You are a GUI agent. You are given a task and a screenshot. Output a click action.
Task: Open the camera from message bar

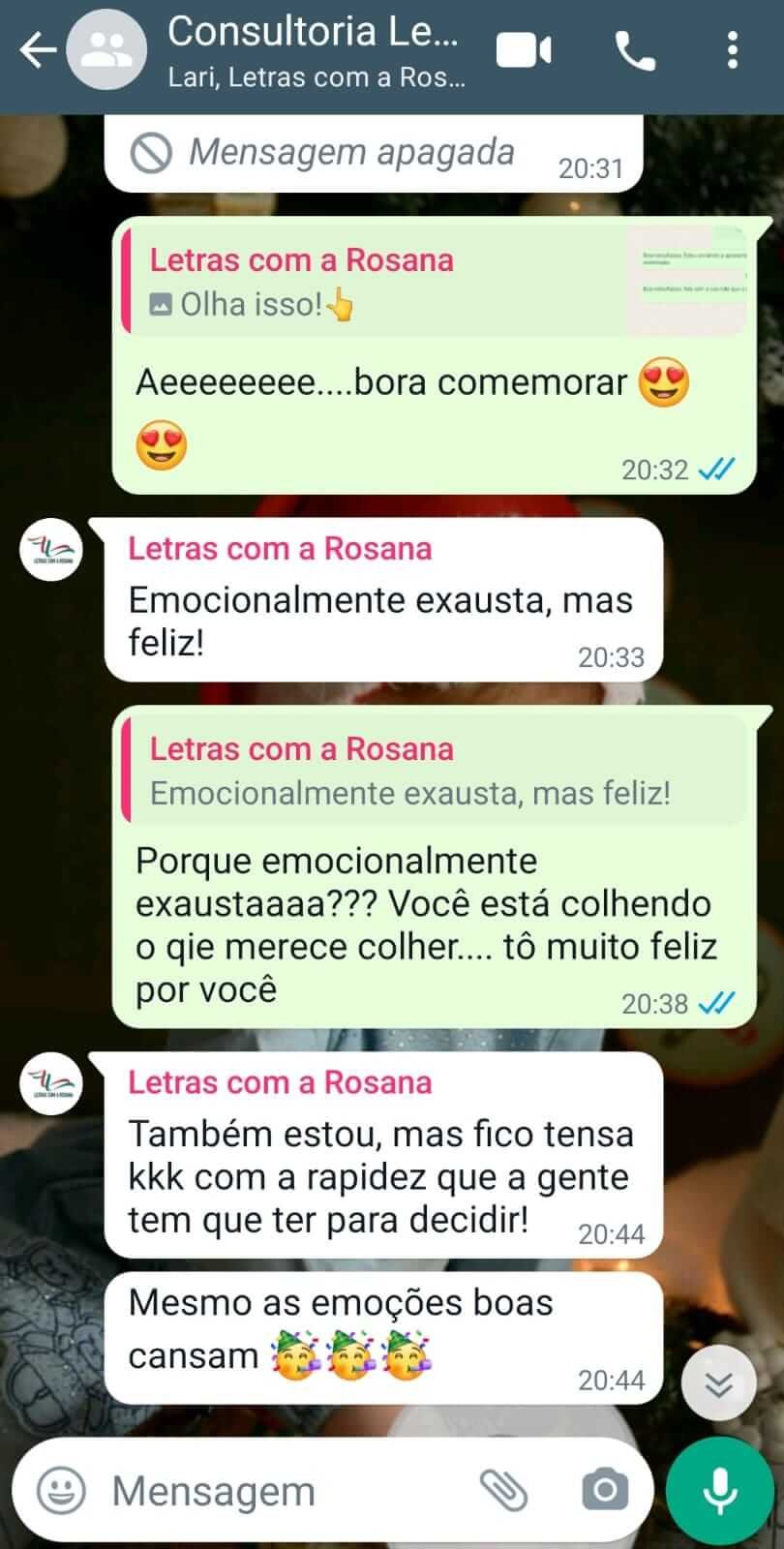[605, 1491]
